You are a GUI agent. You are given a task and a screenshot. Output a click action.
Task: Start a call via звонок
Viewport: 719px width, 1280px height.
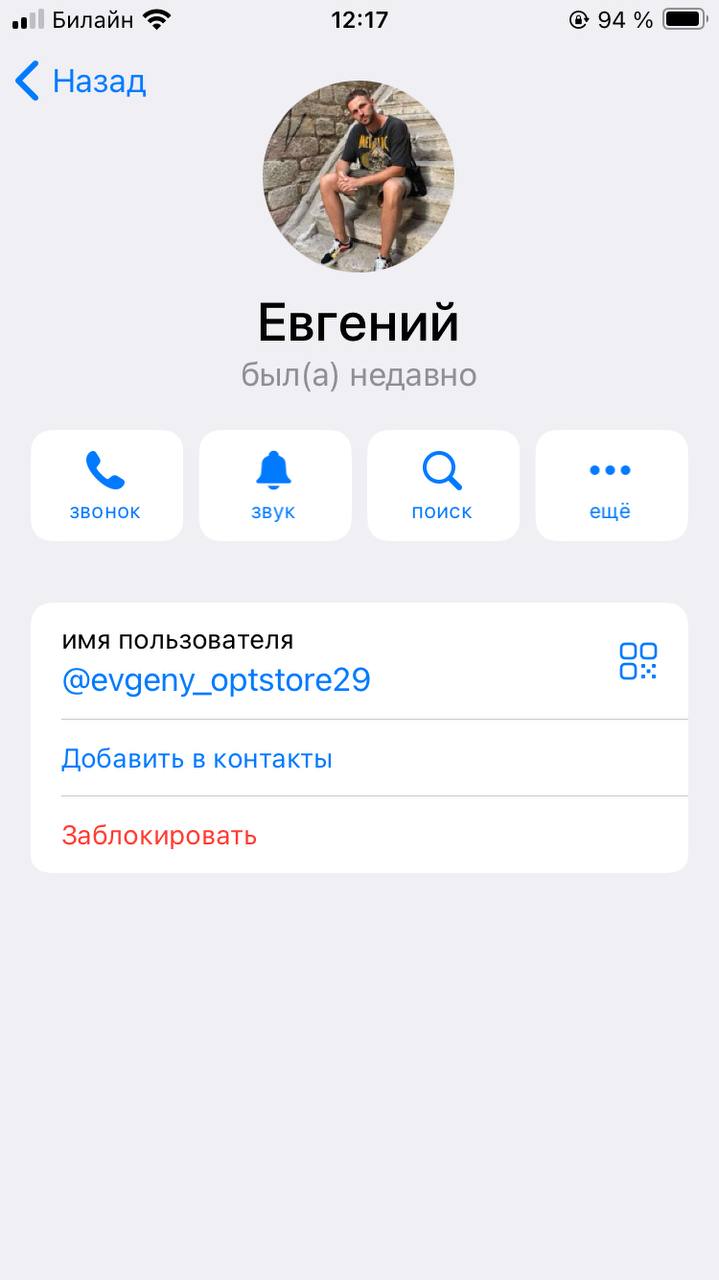point(106,485)
